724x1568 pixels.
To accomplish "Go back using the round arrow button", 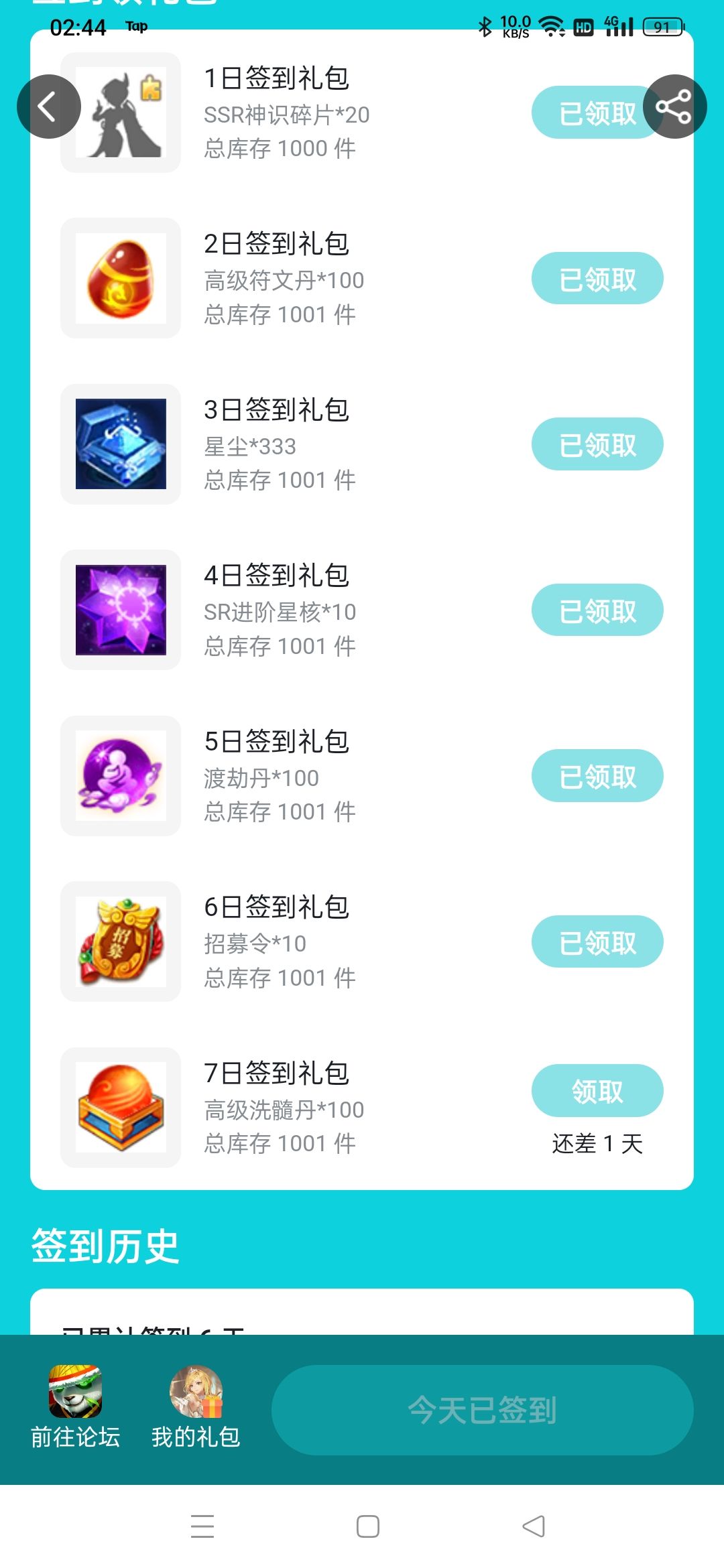I will click(49, 107).
